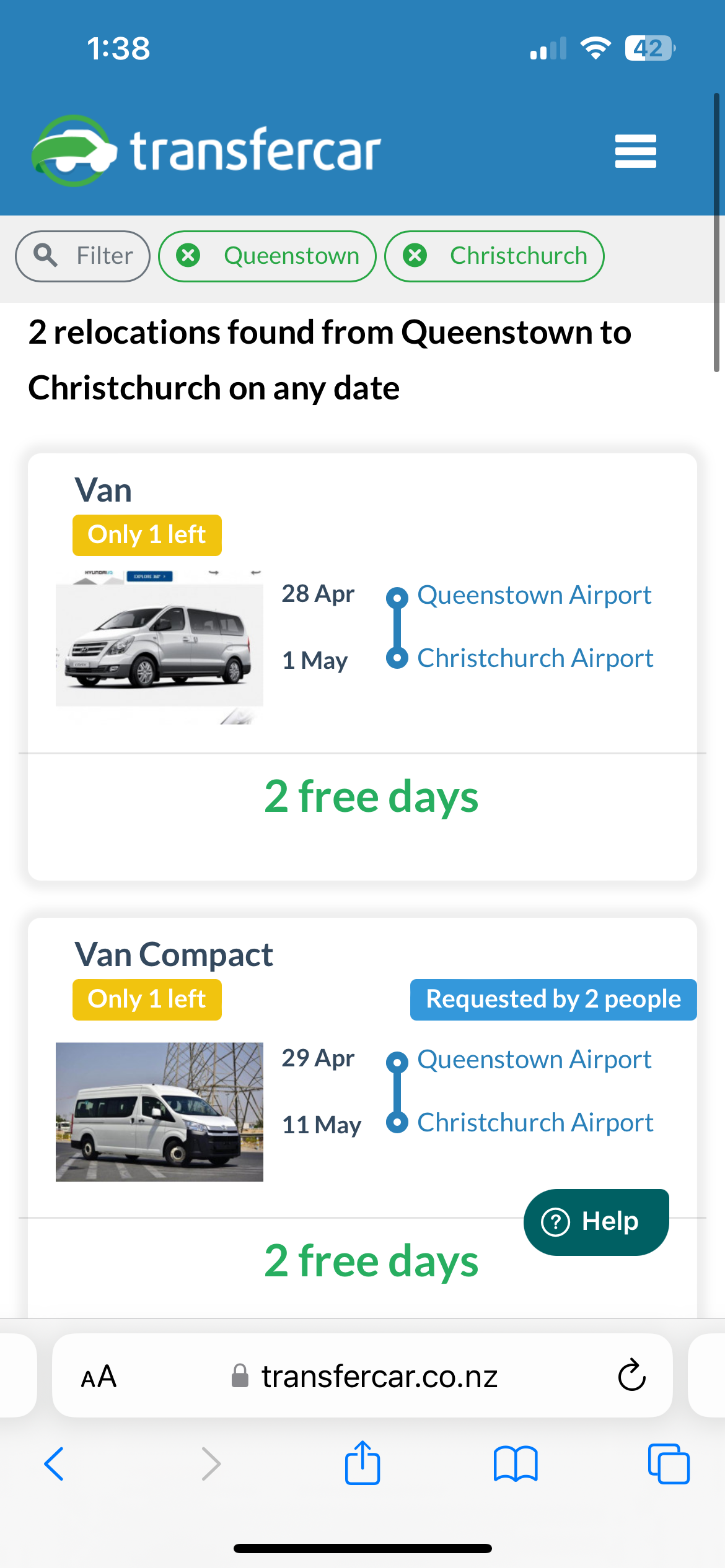Remove the Queenstown filter chip

(188, 255)
